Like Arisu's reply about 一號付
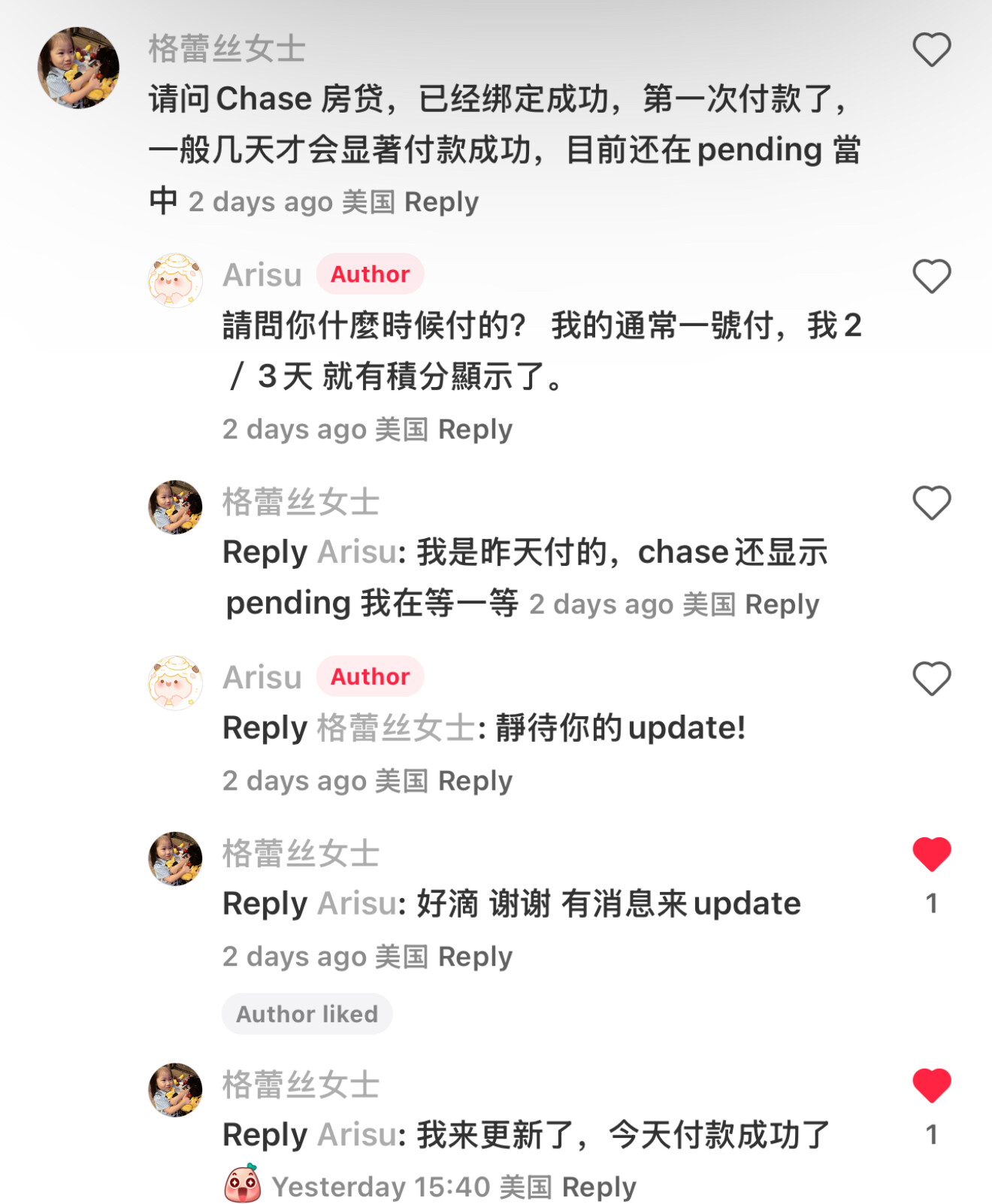 coord(931,277)
